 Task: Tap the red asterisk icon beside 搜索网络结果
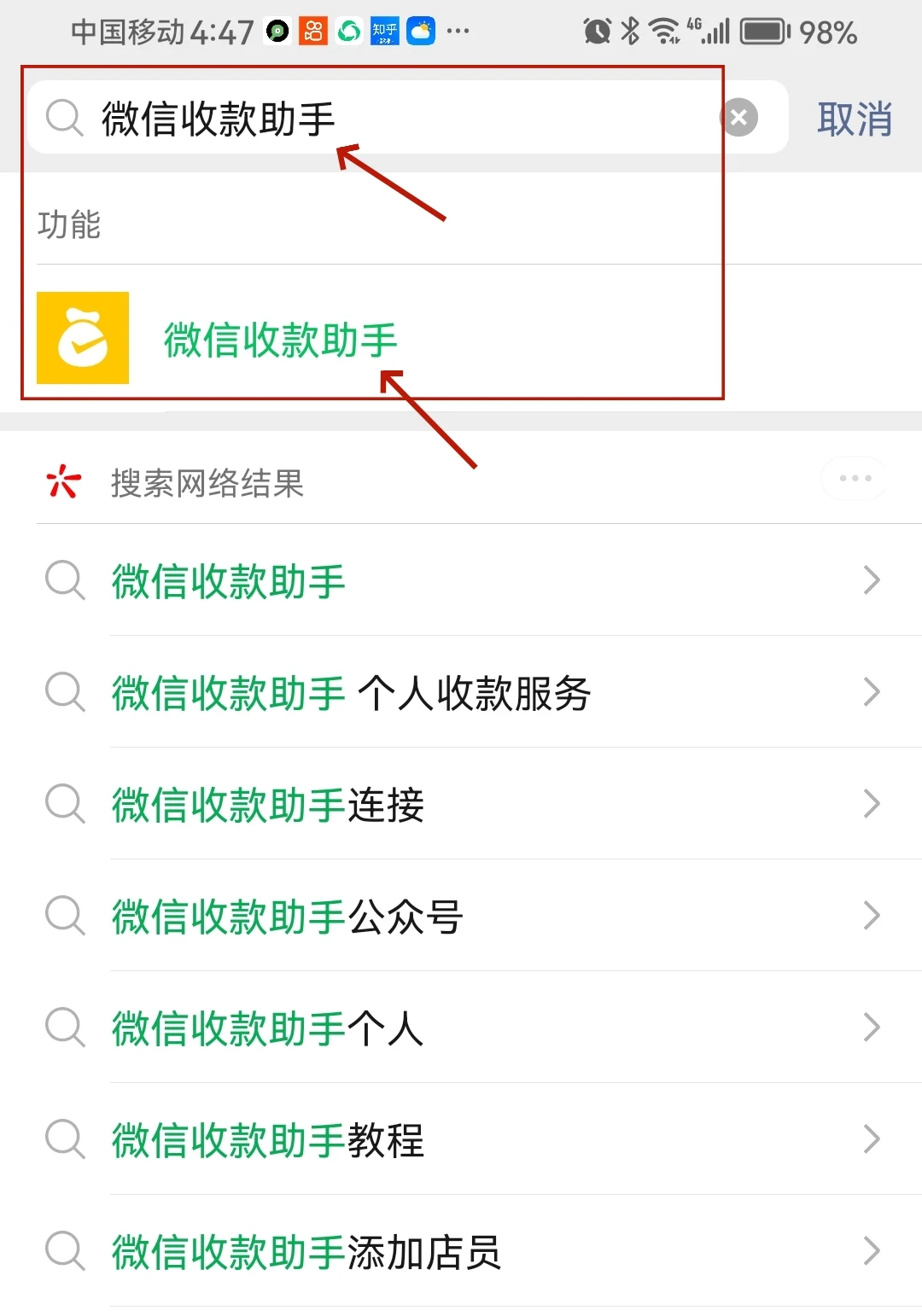pyautogui.click(x=63, y=482)
